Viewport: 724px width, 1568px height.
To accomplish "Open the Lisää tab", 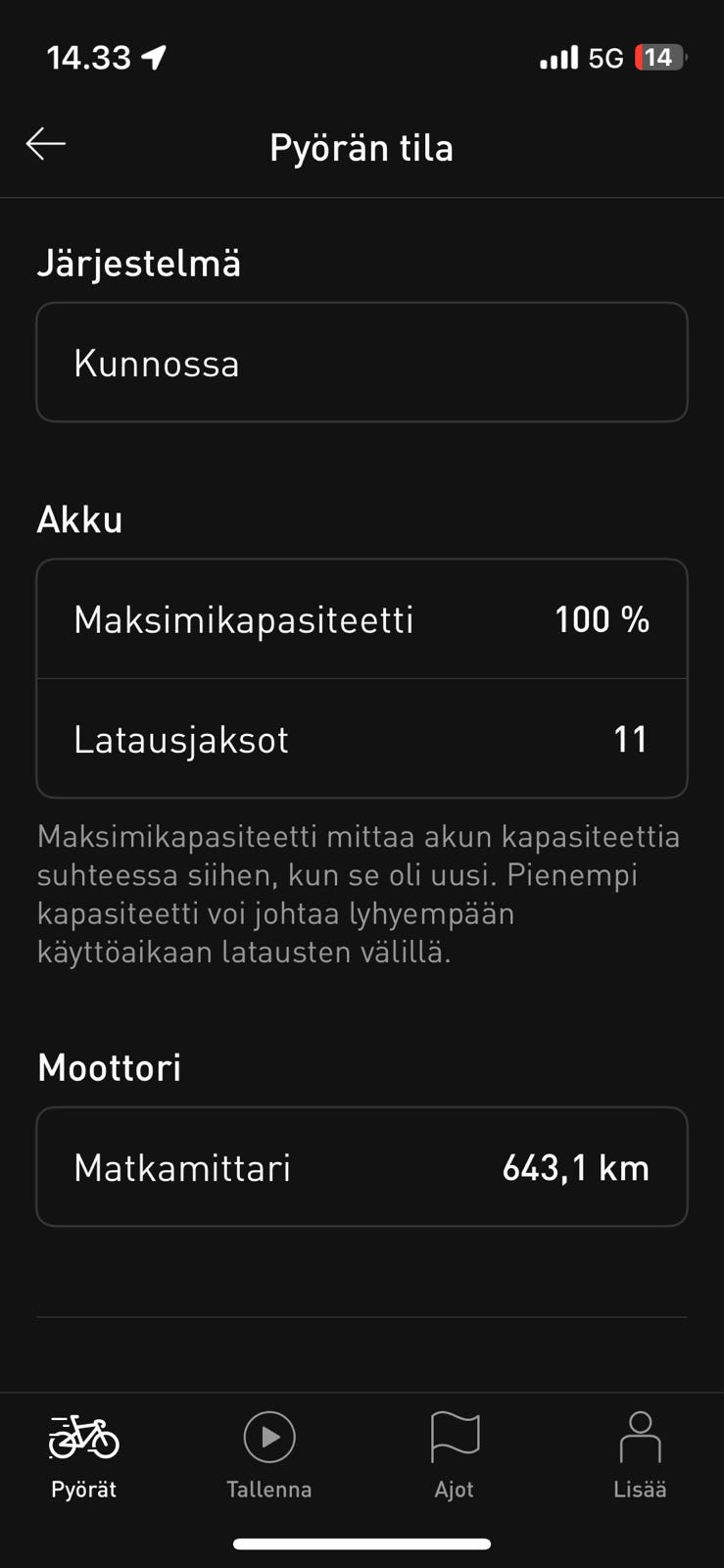I will (640, 1456).
